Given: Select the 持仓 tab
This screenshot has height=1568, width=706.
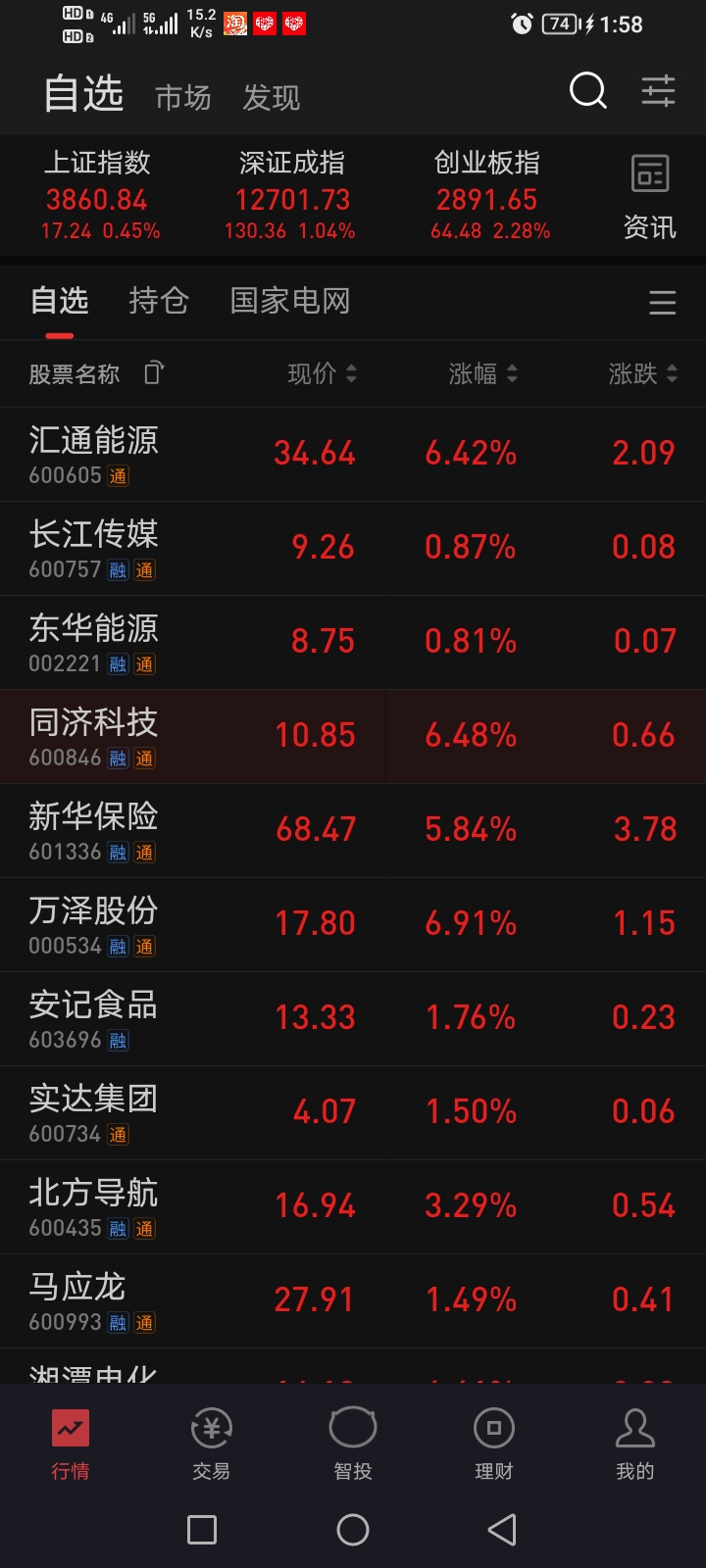Looking at the screenshot, I should [159, 301].
